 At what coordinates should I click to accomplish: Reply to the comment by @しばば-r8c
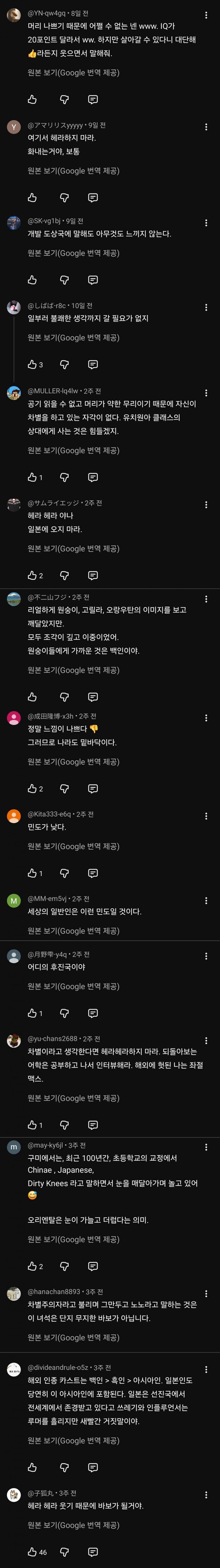[93, 365]
